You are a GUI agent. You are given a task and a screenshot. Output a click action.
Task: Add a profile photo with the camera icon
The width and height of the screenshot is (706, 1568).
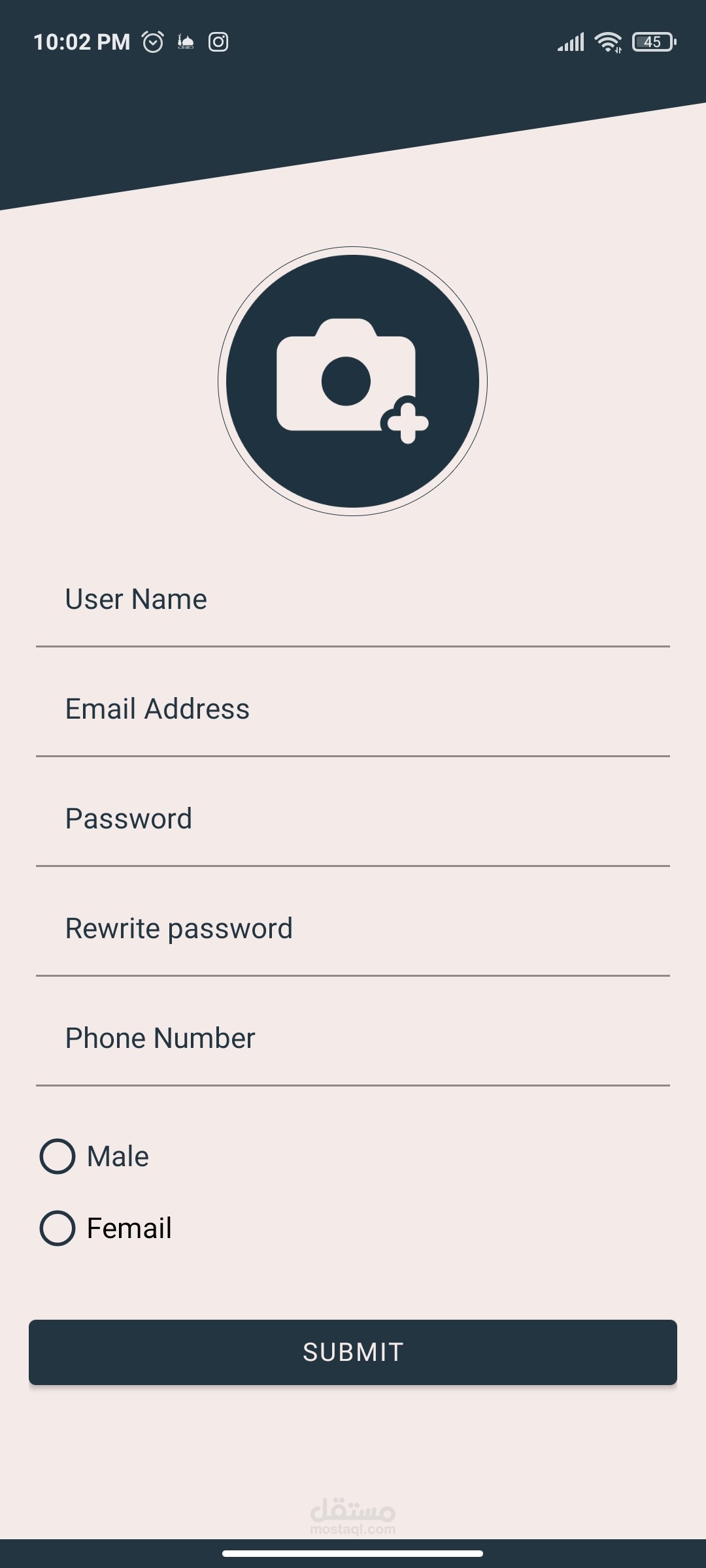tap(352, 381)
